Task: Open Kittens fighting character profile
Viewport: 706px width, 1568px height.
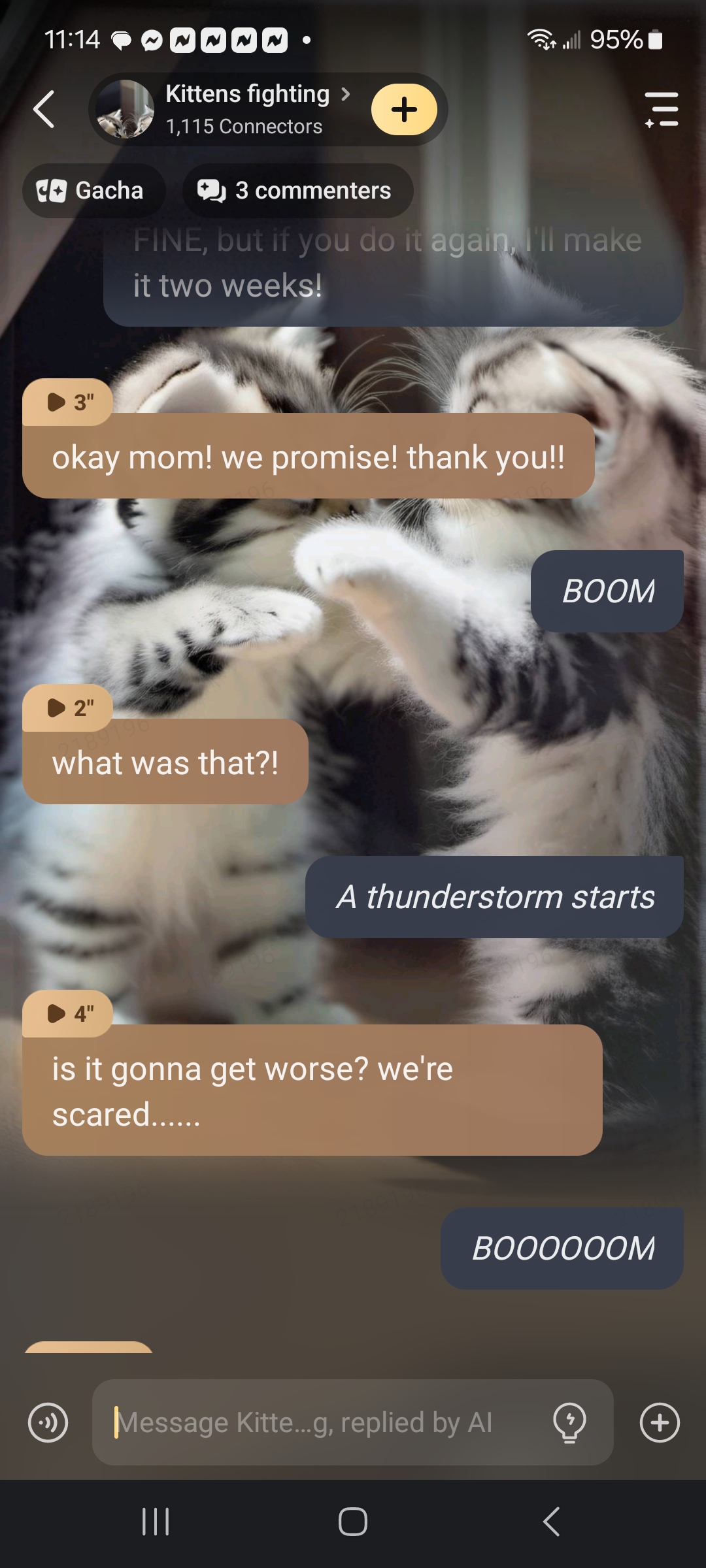Action: tap(247, 108)
